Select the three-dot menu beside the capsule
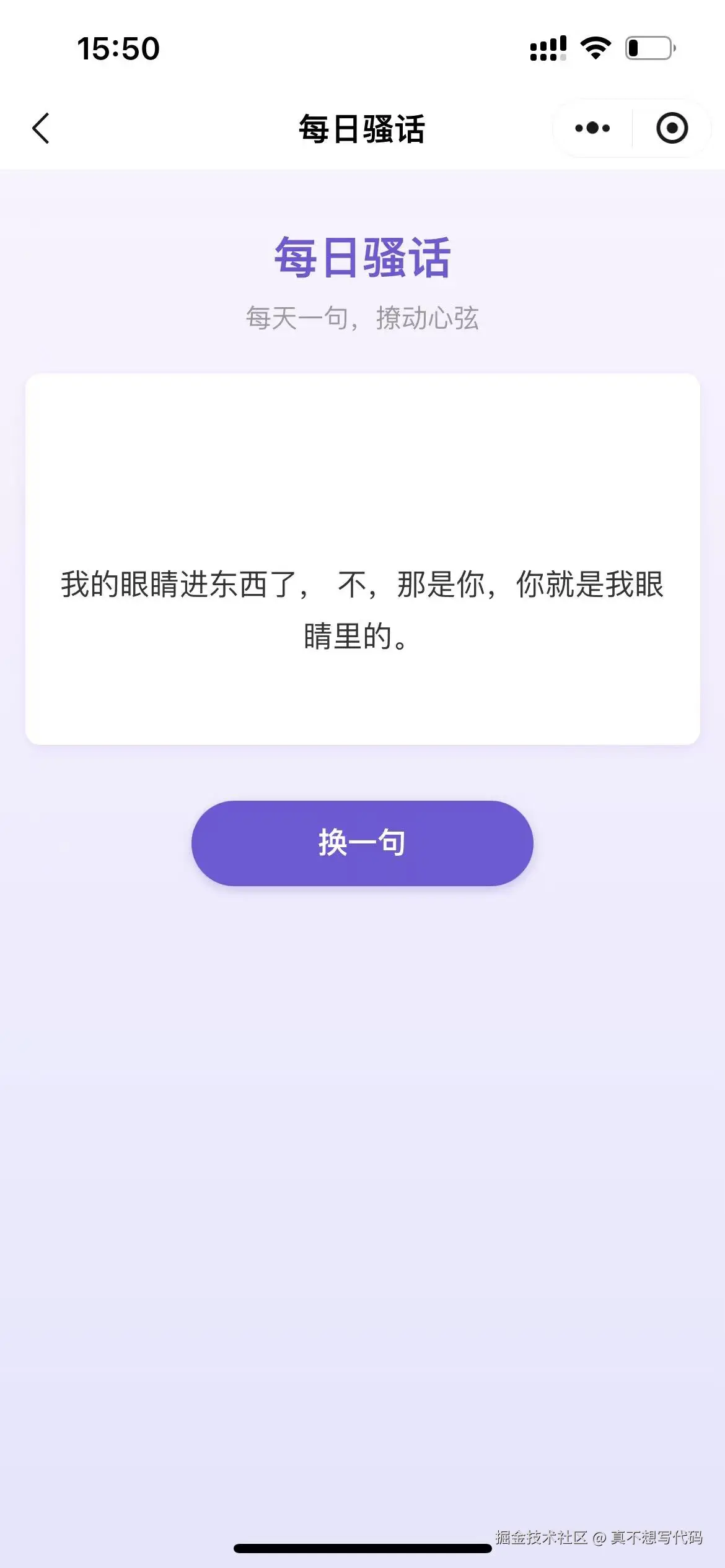This screenshot has width=725, height=1568. click(592, 128)
